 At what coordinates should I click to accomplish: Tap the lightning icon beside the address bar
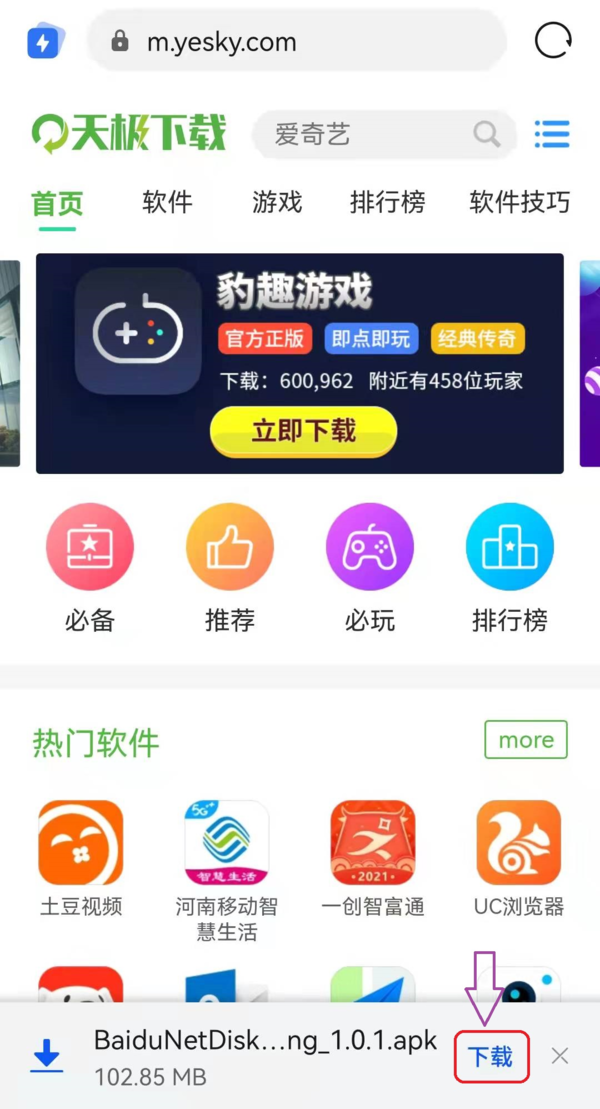tap(43, 43)
